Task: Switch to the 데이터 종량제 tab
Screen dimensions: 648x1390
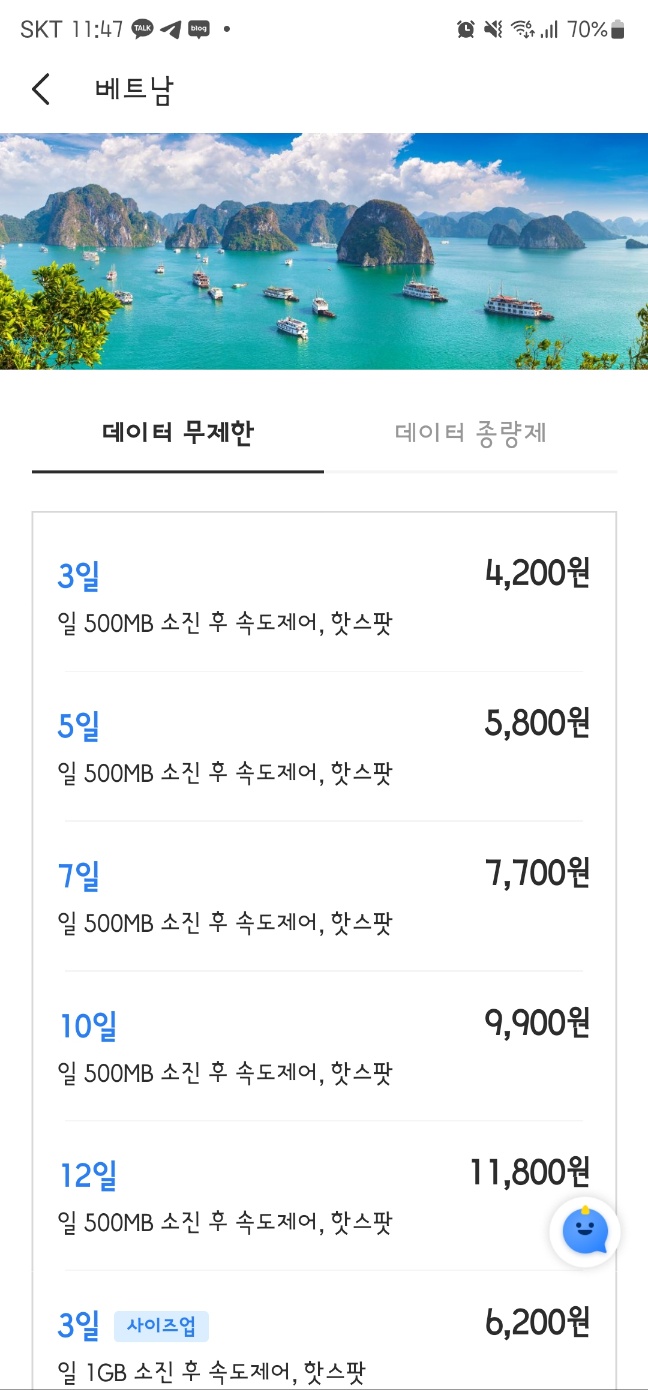Action: [471, 434]
